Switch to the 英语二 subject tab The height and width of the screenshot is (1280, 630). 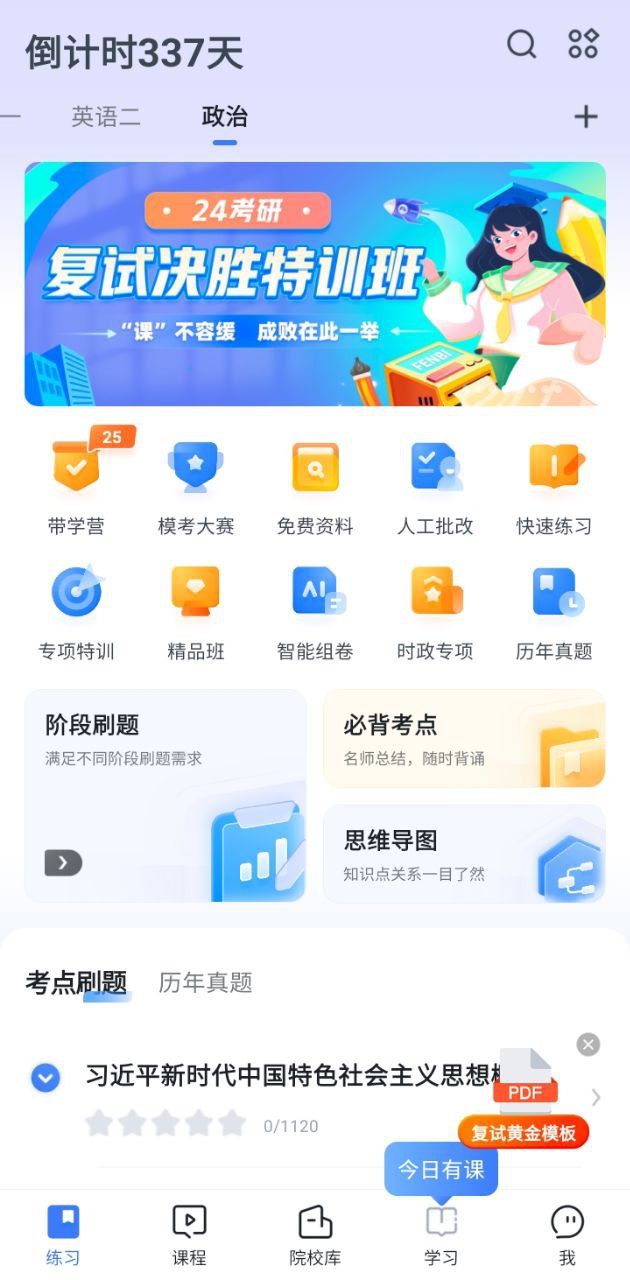click(x=106, y=117)
